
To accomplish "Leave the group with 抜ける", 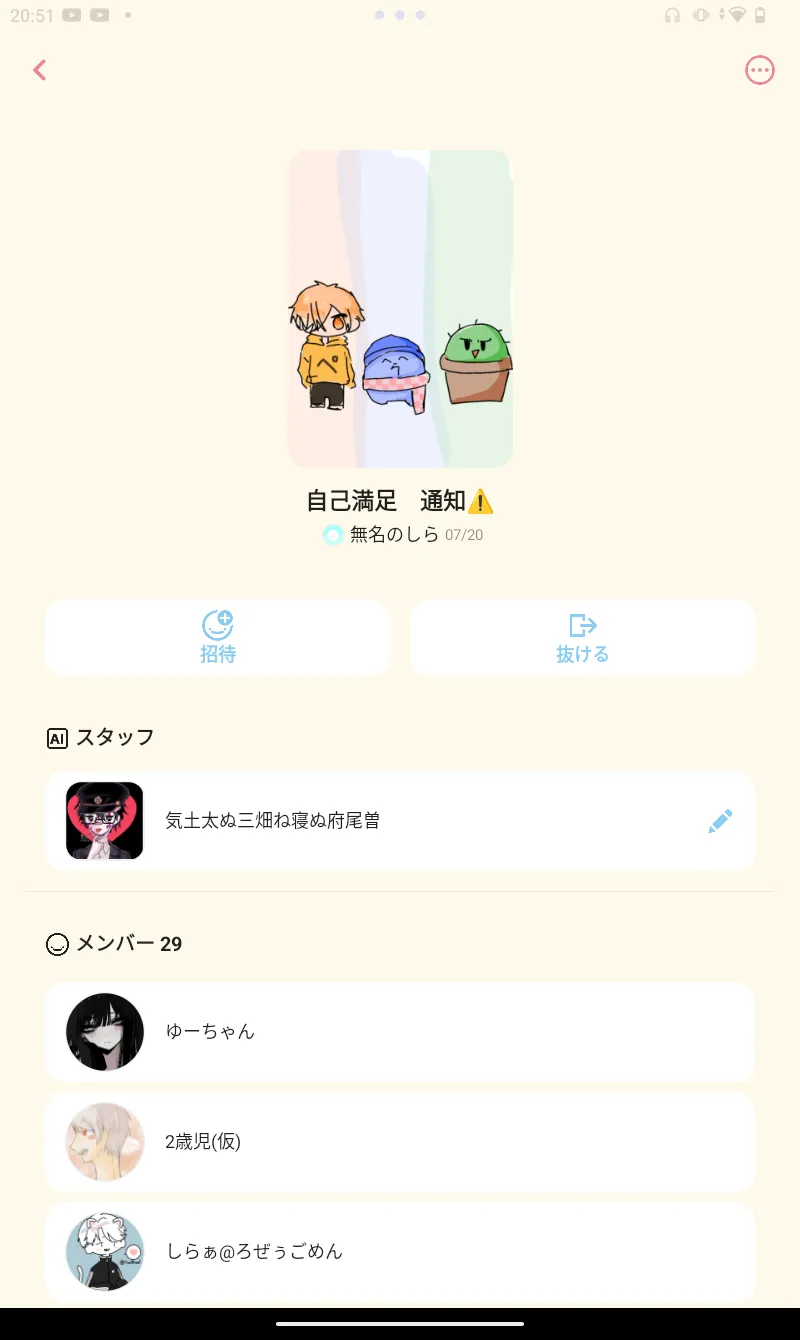I will (x=582, y=638).
